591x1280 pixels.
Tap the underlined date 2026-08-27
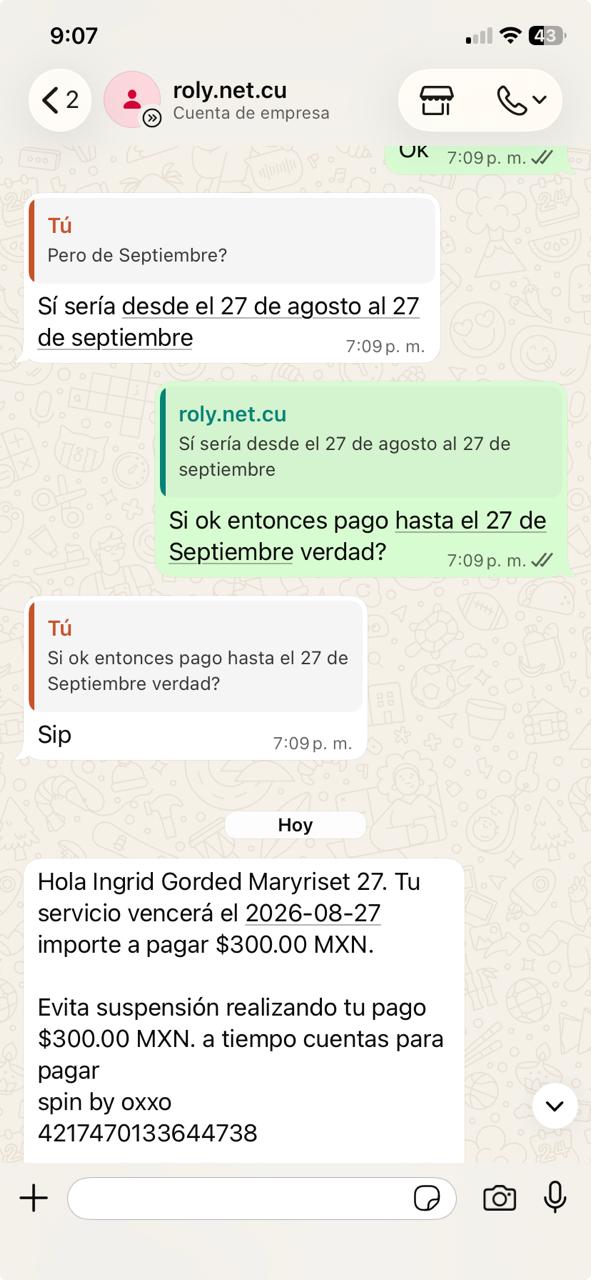pyautogui.click(x=313, y=913)
